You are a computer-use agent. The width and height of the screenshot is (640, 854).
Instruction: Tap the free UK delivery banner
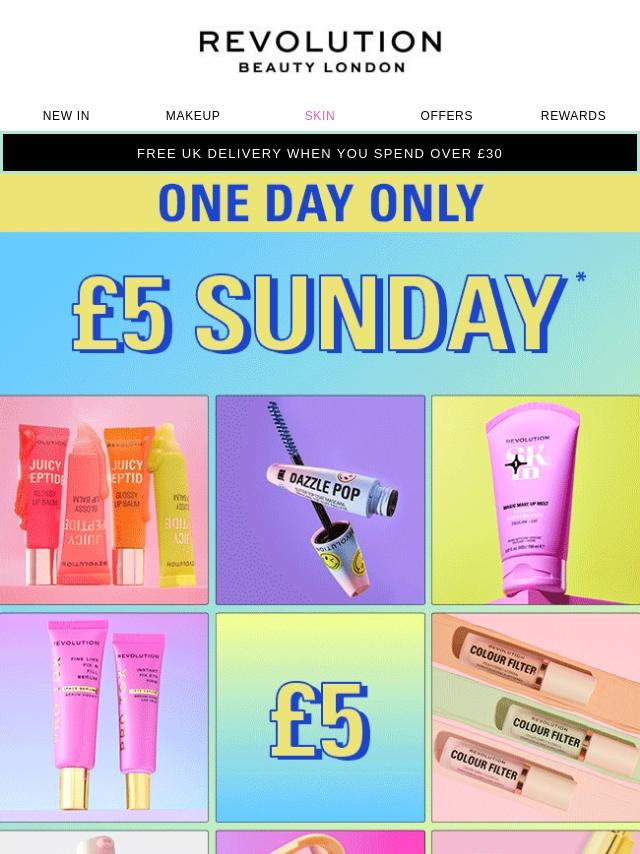tap(320, 153)
